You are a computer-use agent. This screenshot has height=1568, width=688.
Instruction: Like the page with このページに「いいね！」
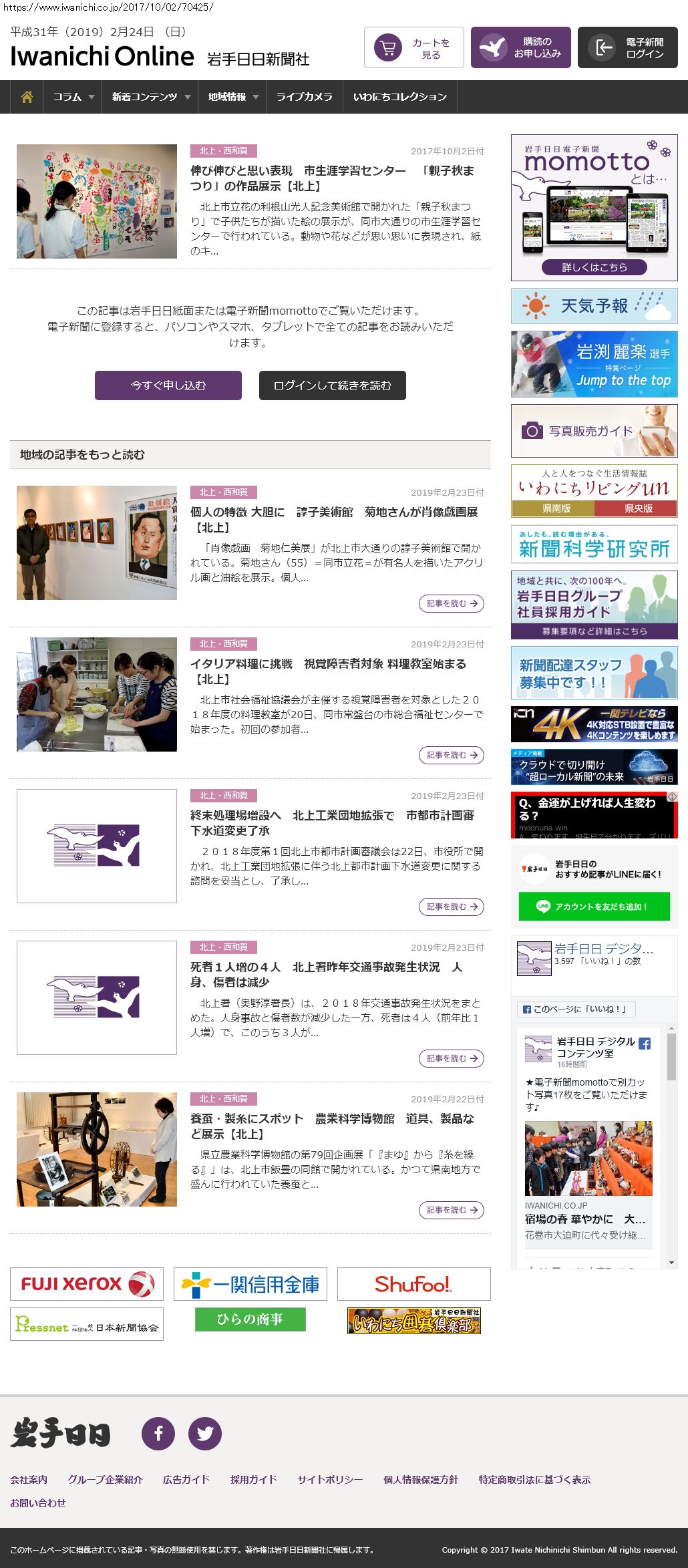tap(576, 1009)
